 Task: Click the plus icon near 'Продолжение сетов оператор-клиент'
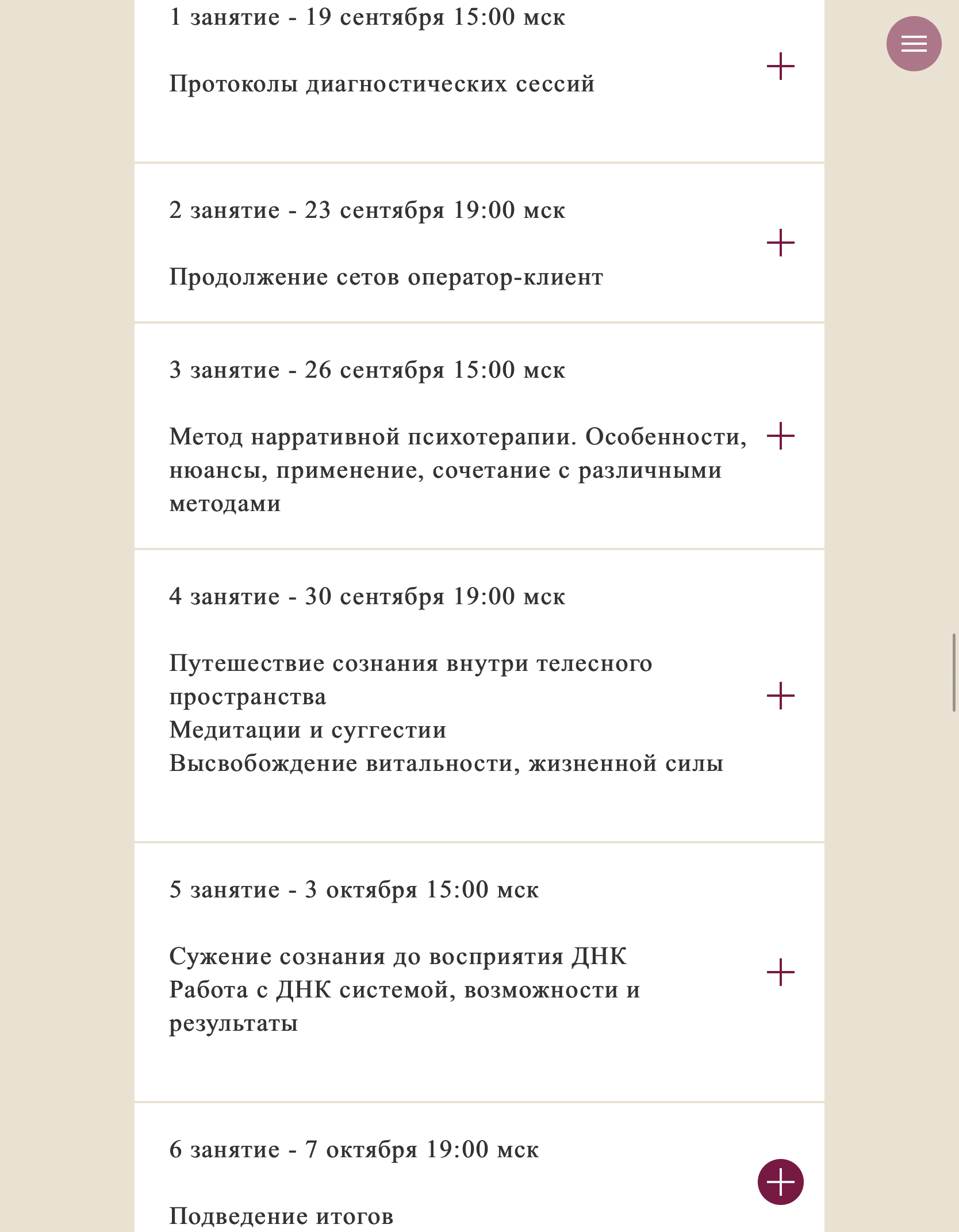(780, 244)
